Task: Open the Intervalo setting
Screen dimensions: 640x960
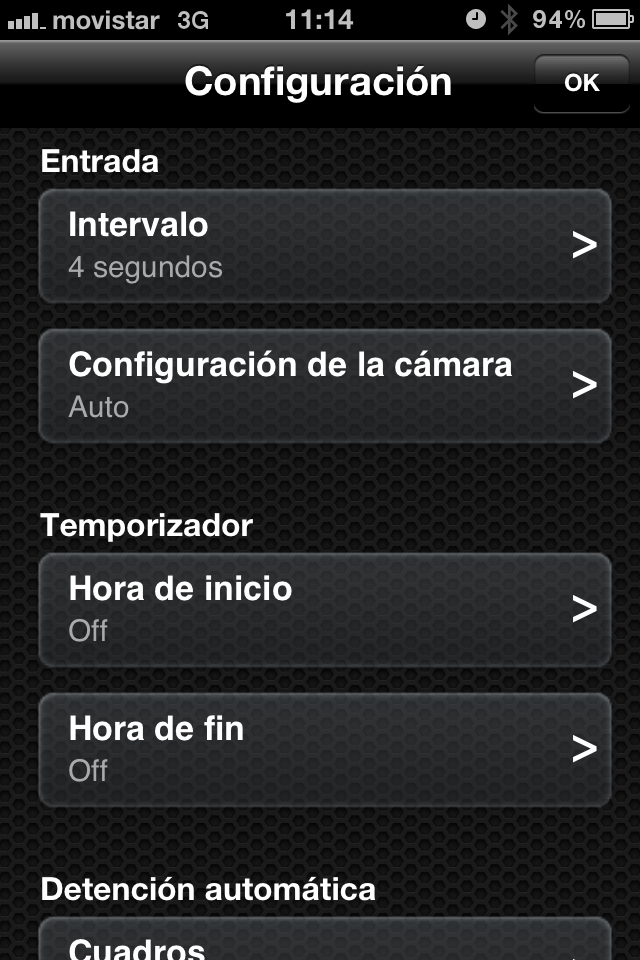Action: [324, 245]
